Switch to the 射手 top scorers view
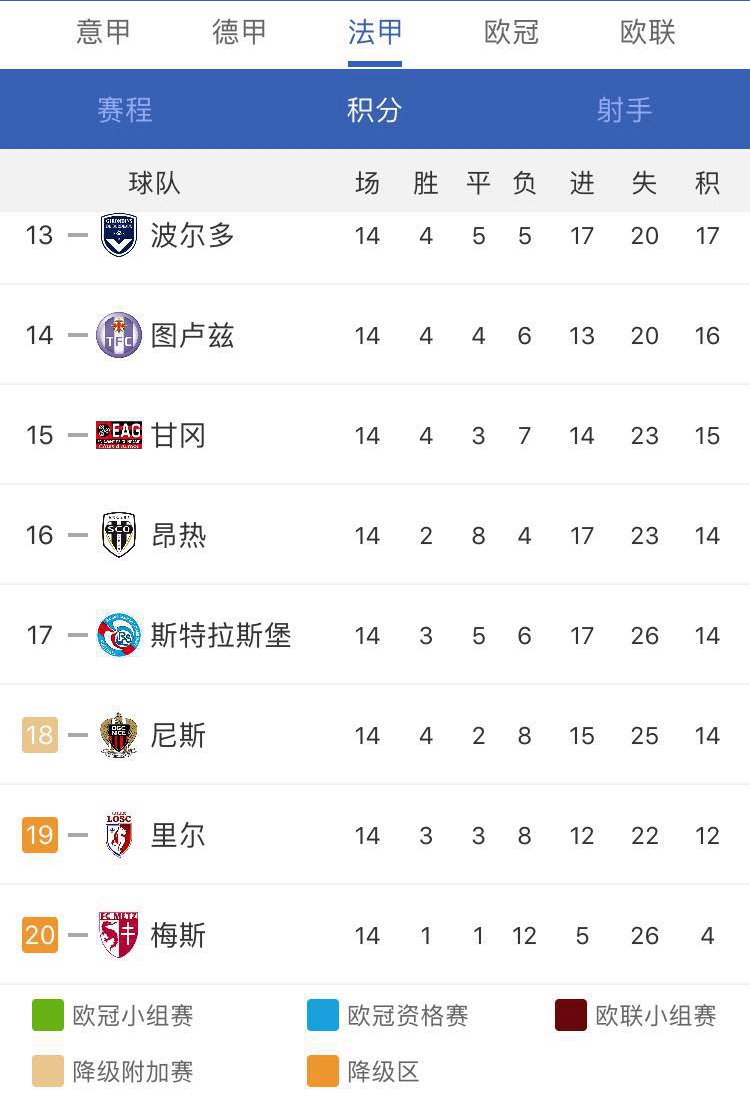Image resolution: width=750 pixels, height=1098 pixels. [624, 112]
